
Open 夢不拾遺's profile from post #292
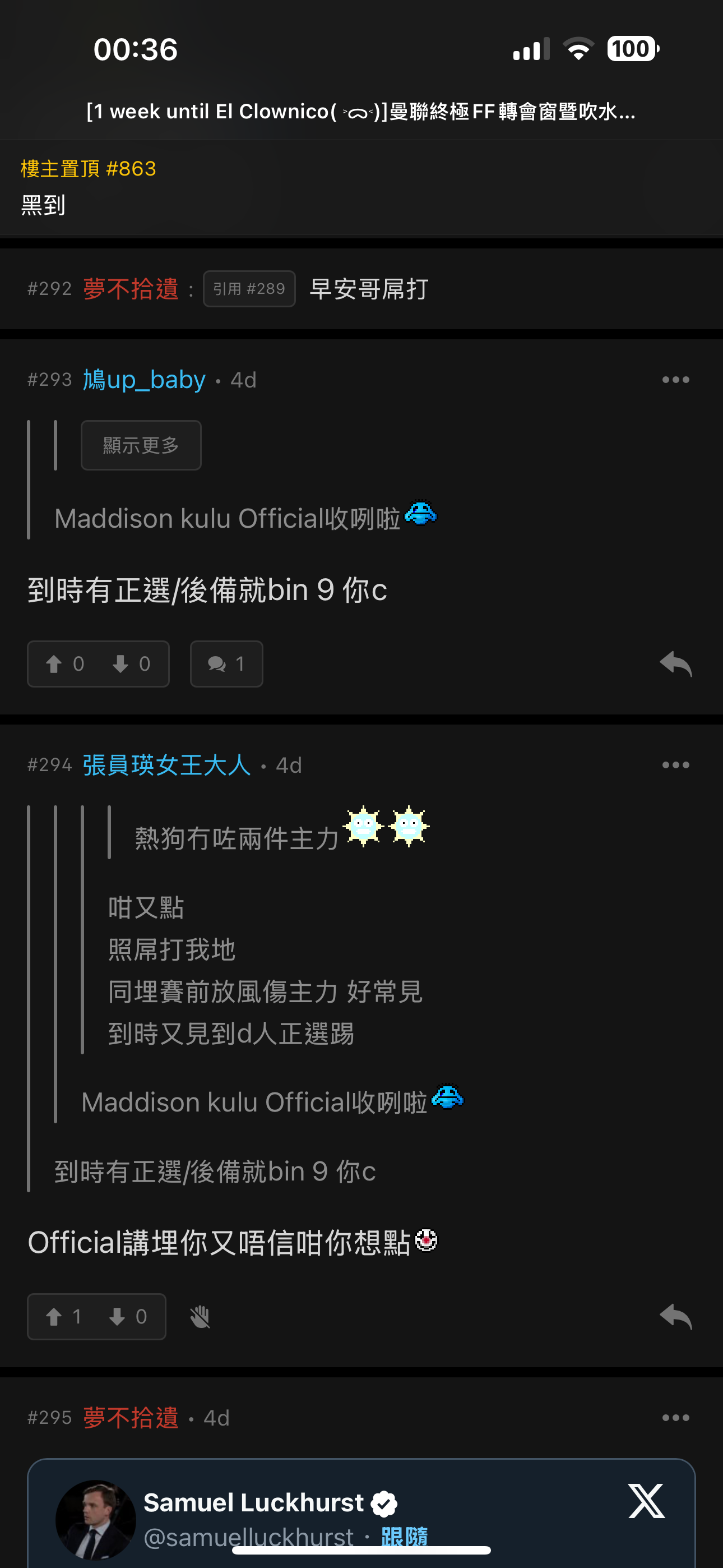pyautogui.click(x=130, y=288)
